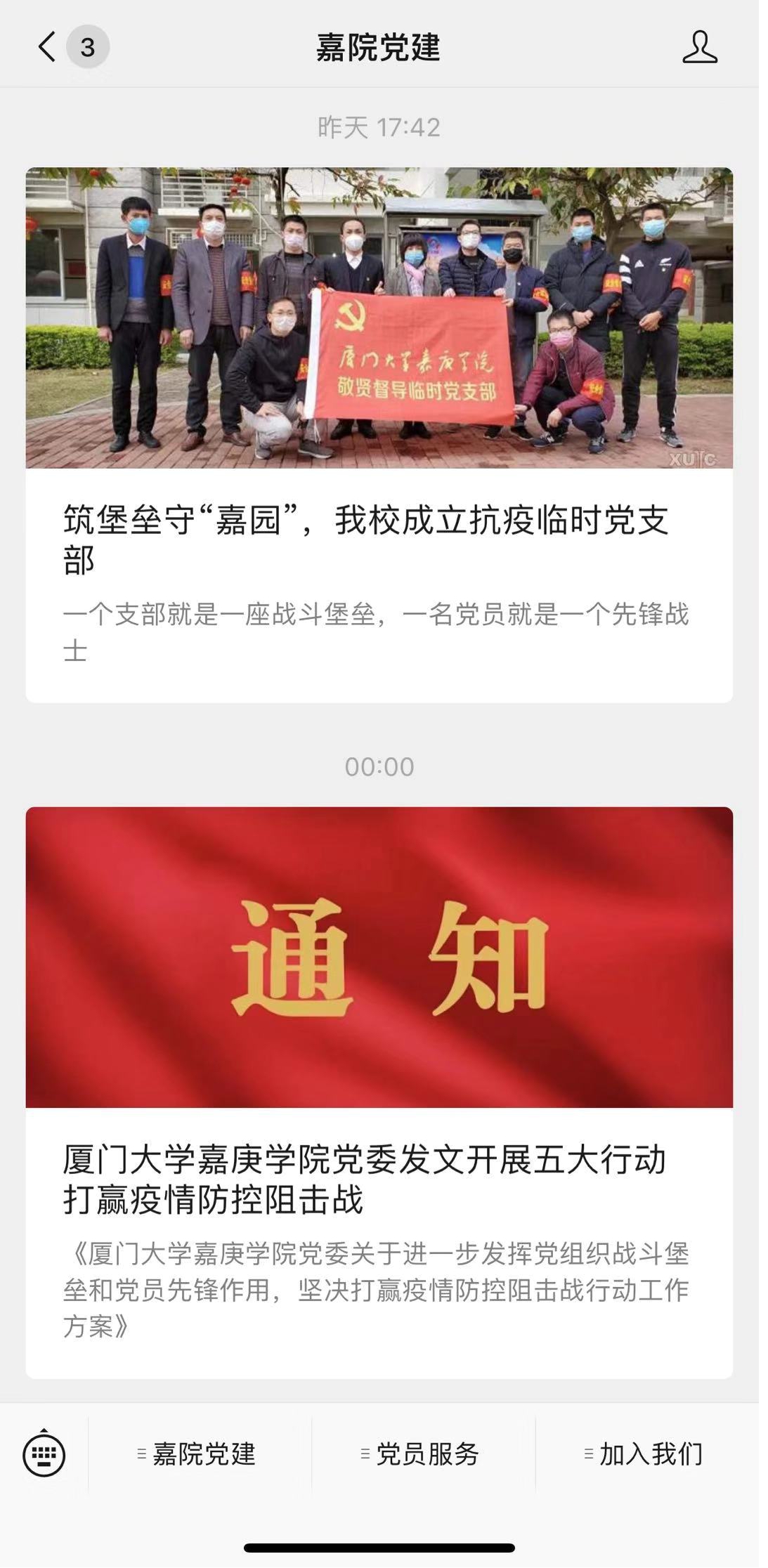Expand the 加入我们 menu
The height and width of the screenshot is (1568, 768).
644,1454
